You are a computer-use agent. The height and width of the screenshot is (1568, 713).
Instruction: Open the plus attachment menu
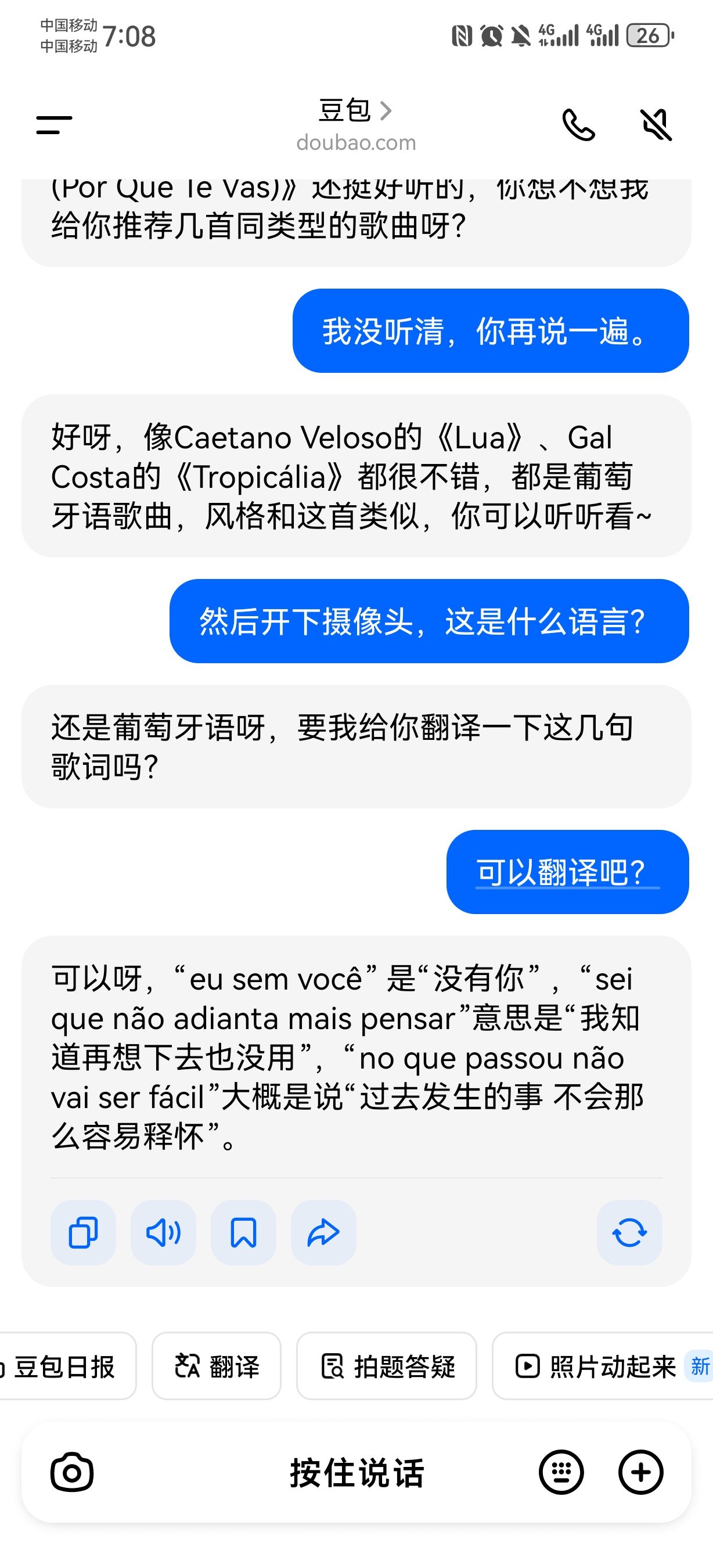640,1472
